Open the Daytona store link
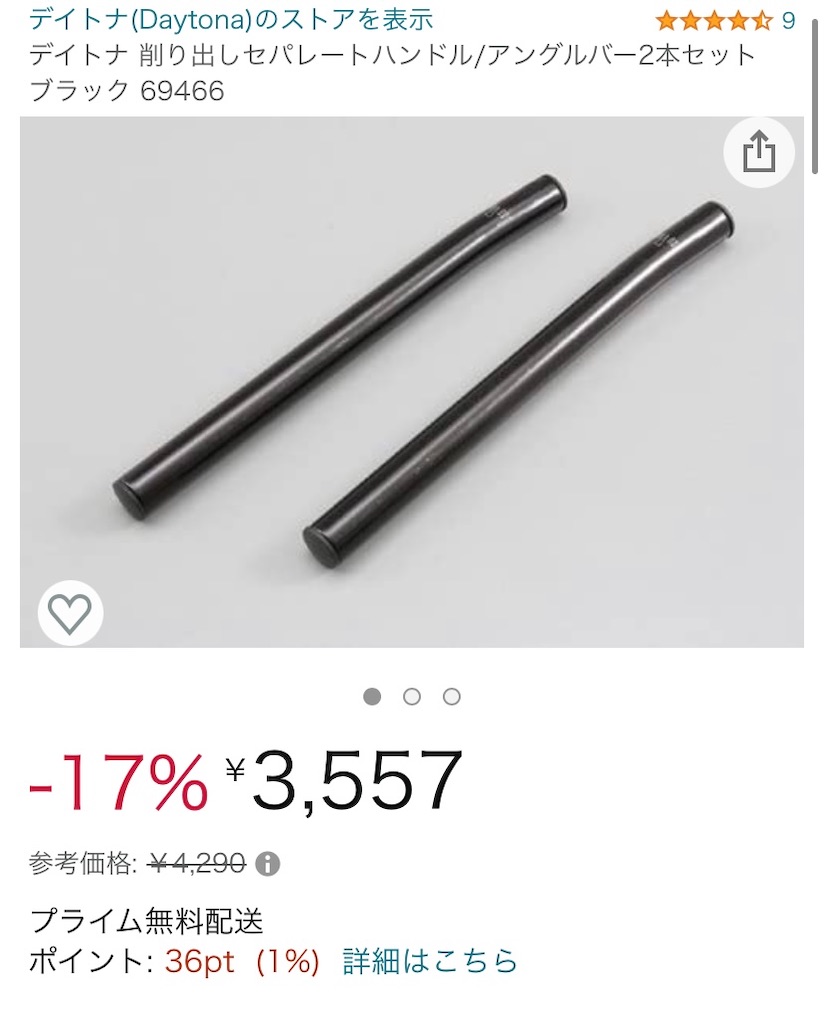 [x=231, y=19]
